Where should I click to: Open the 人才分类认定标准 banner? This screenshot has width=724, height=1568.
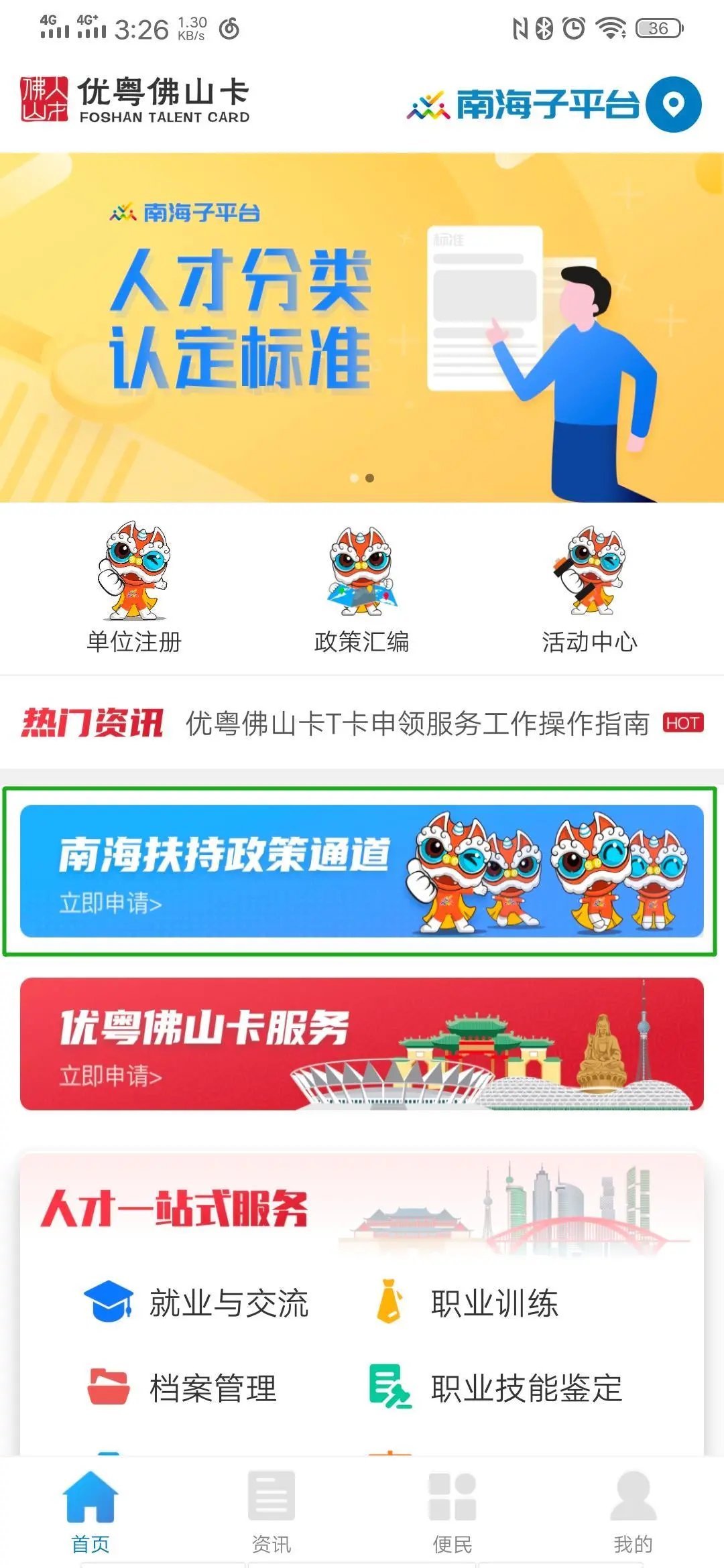(362, 327)
